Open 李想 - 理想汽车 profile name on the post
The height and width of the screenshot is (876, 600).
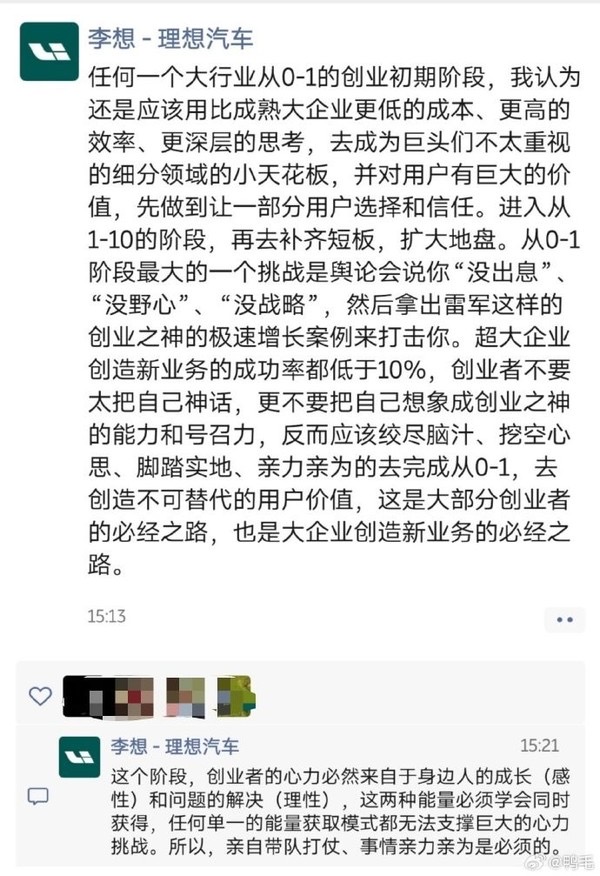click(x=169, y=40)
